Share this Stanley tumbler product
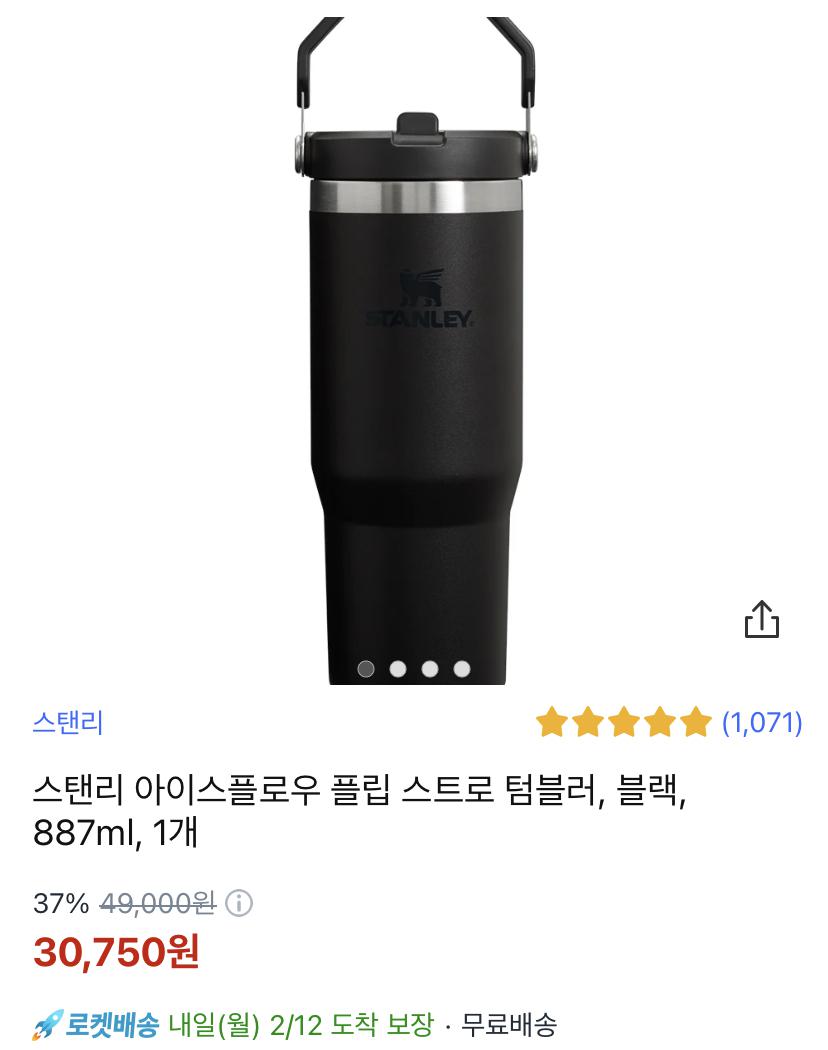The image size is (828, 1050). click(x=761, y=619)
